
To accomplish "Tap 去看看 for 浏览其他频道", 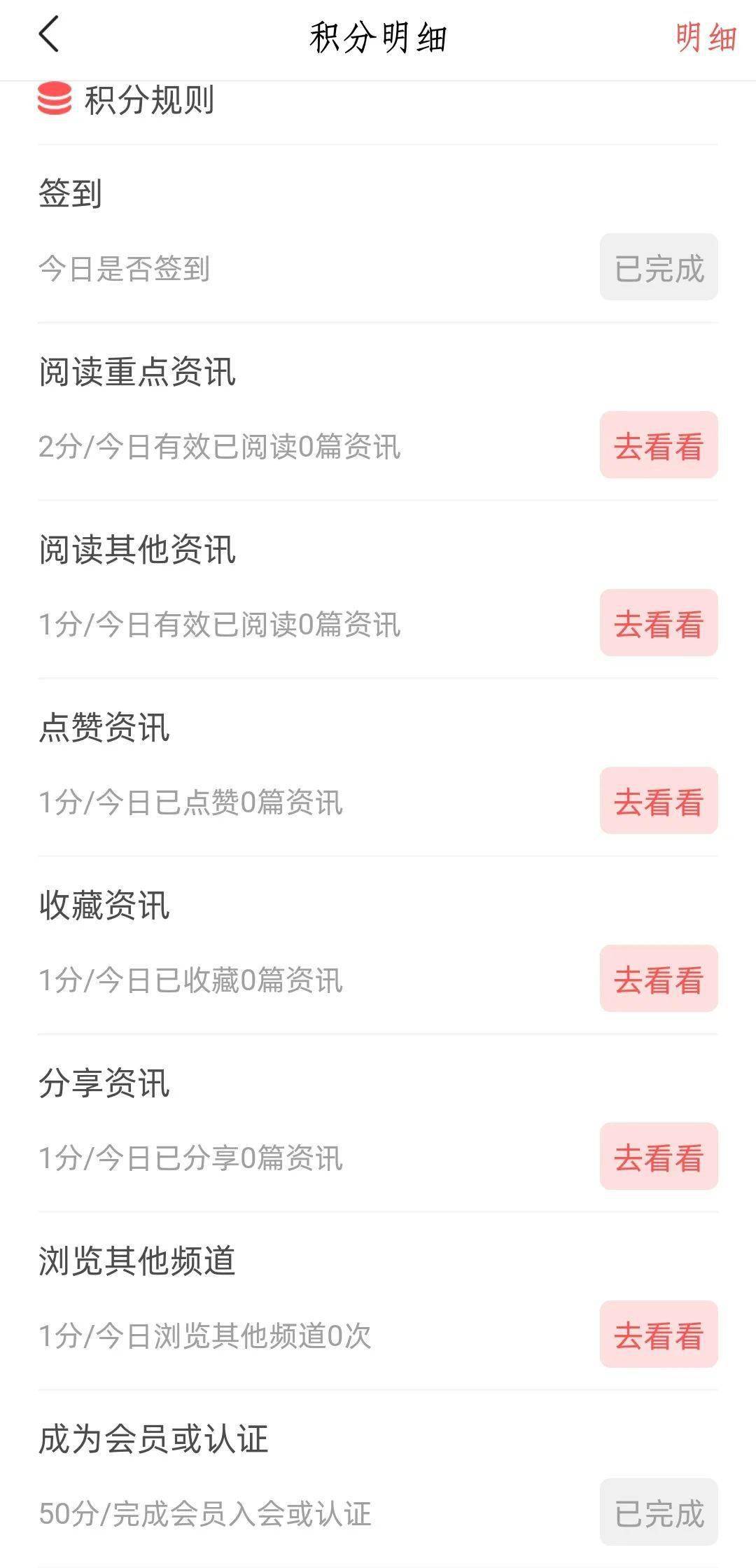I will click(659, 1335).
